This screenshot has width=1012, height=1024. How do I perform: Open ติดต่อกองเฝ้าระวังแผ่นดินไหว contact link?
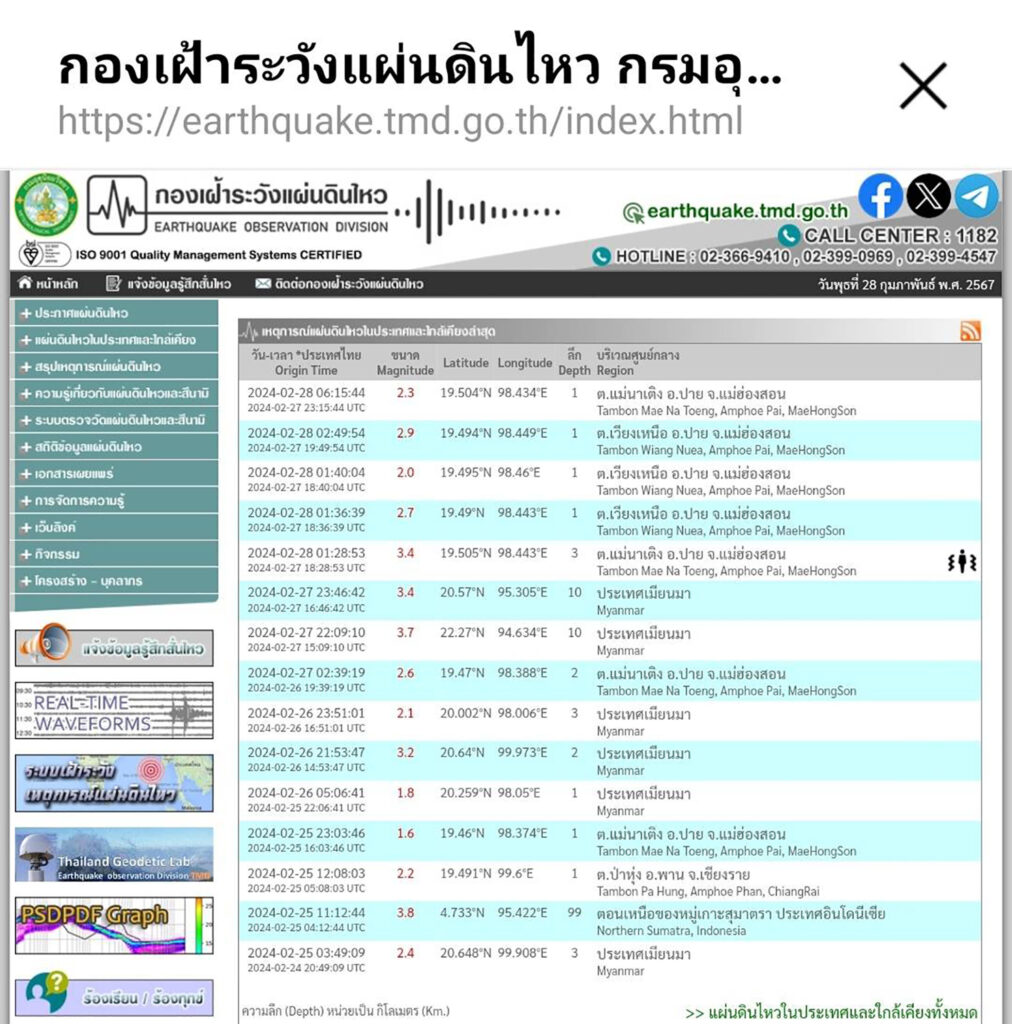pos(340,283)
